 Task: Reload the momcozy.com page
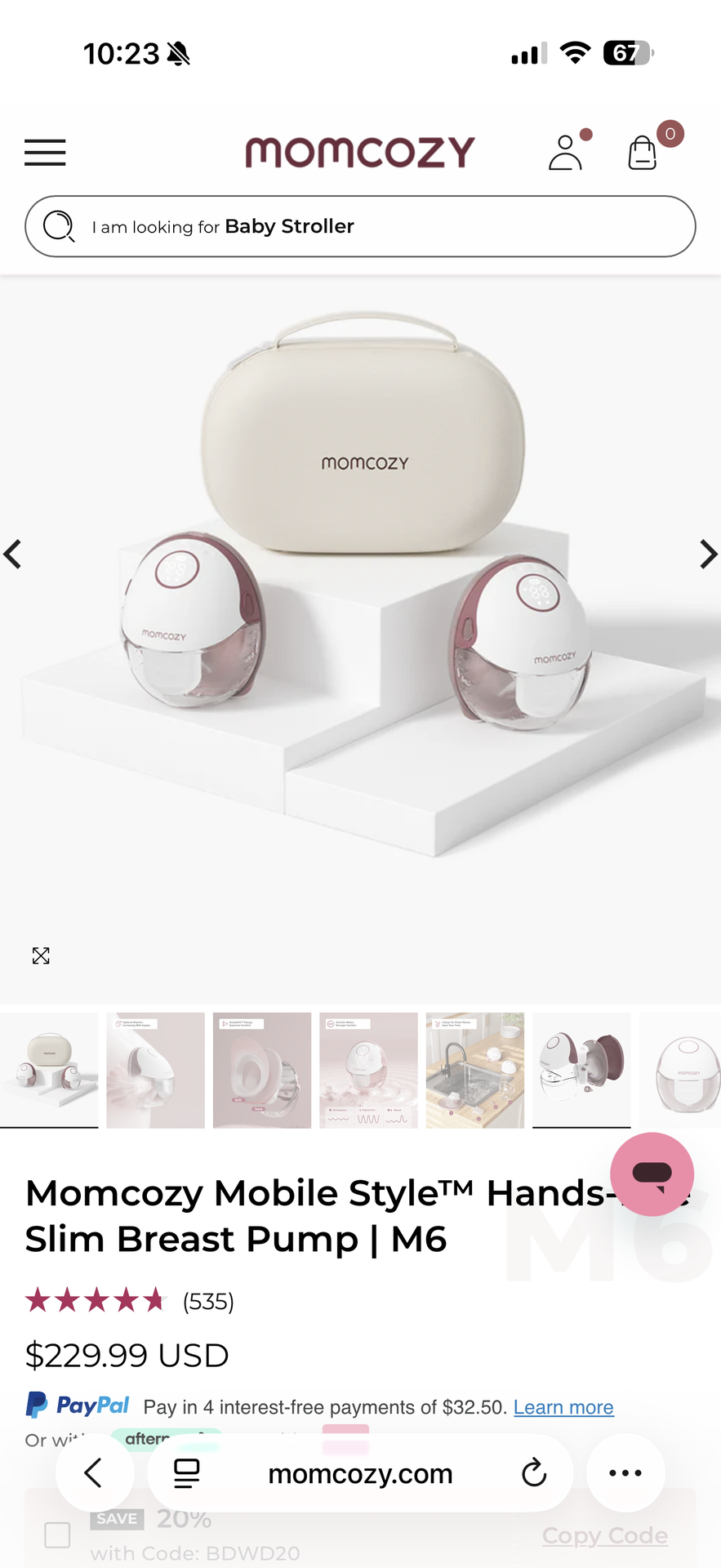pyautogui.click(x=533, y=1473)
